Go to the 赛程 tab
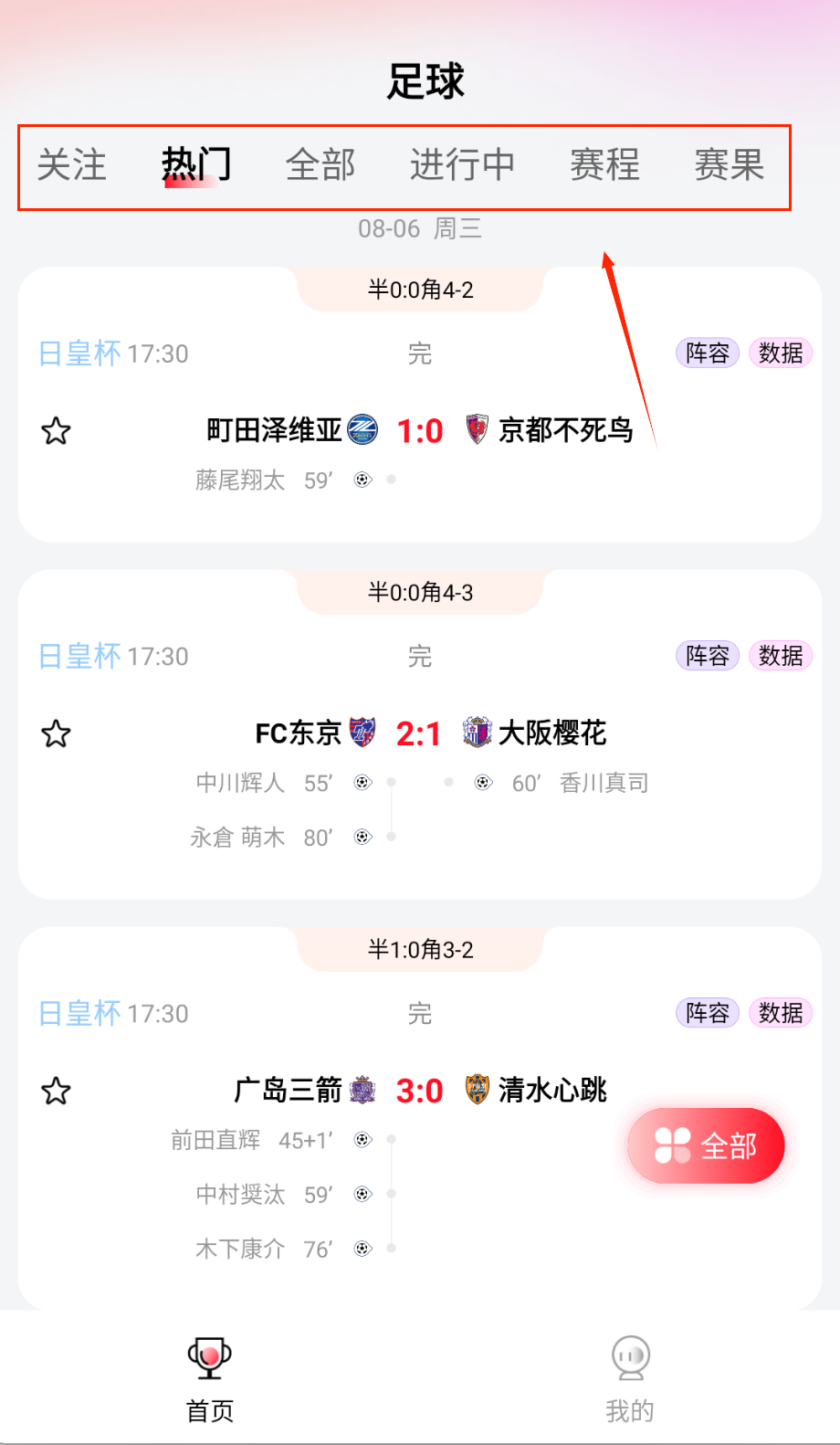The image size is (840, 1445). point(604,165)
